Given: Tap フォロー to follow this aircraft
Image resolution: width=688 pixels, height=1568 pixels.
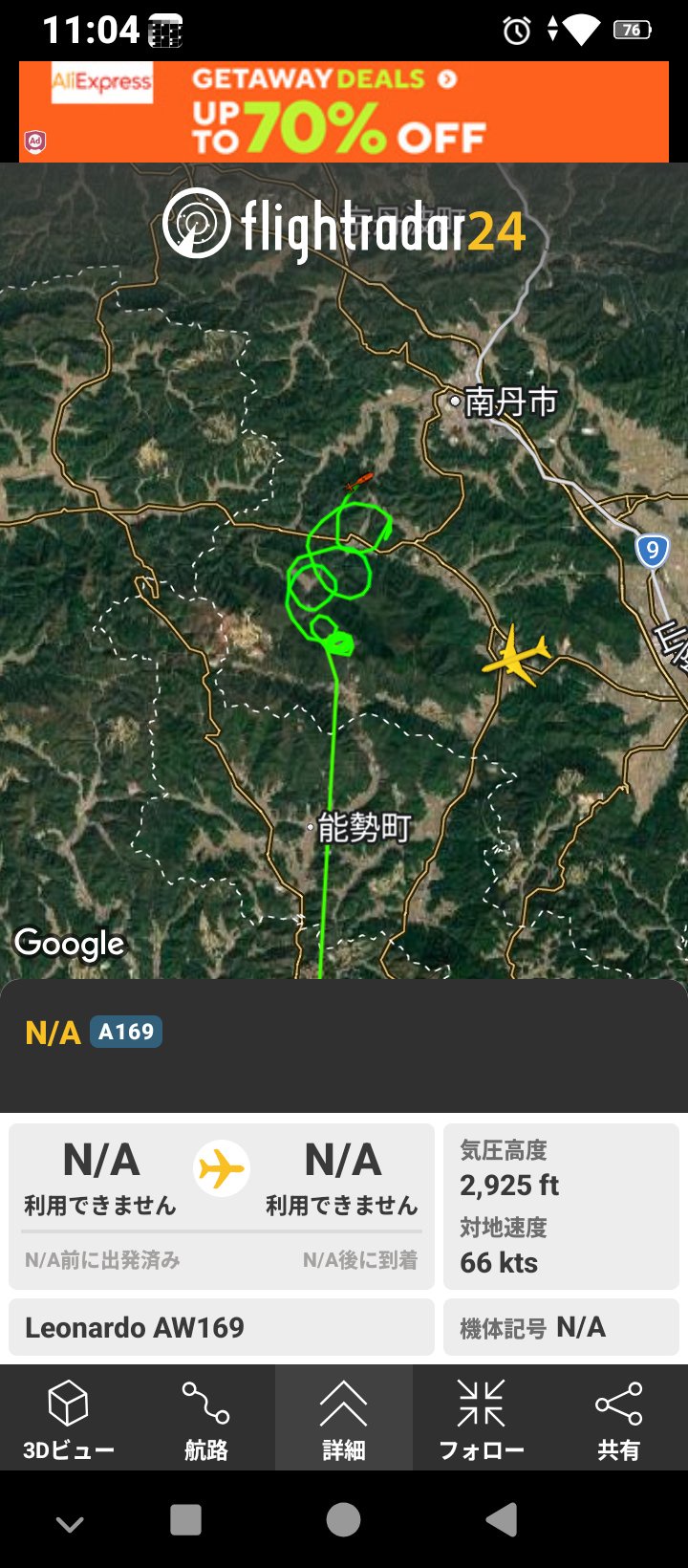Looking at the screenshot, I should pos(481,1418).
